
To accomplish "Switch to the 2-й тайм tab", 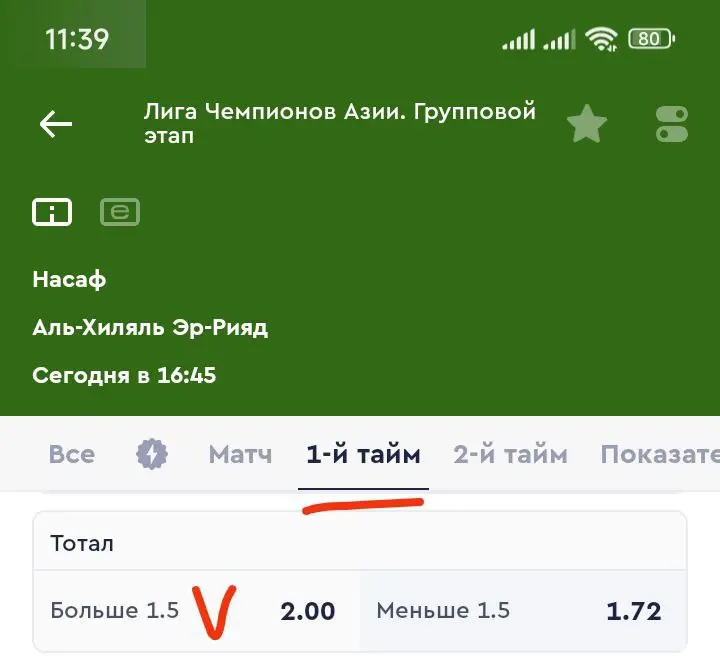I will coord(510,455).
